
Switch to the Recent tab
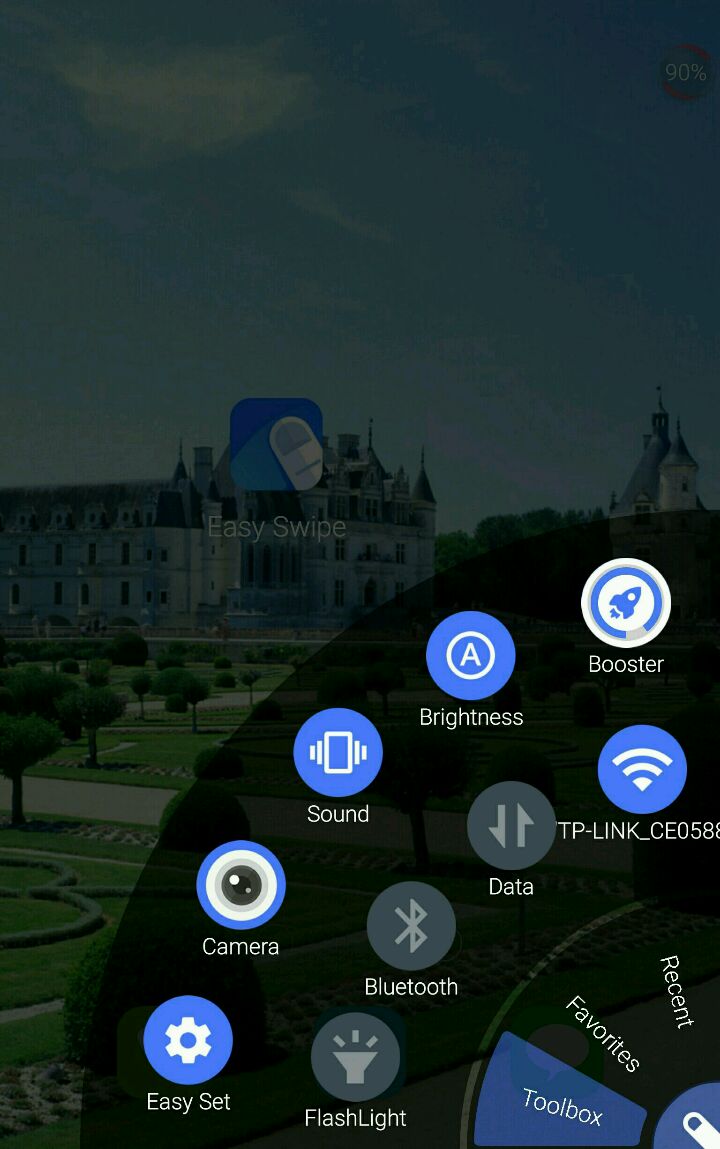[x=677, y=992]
